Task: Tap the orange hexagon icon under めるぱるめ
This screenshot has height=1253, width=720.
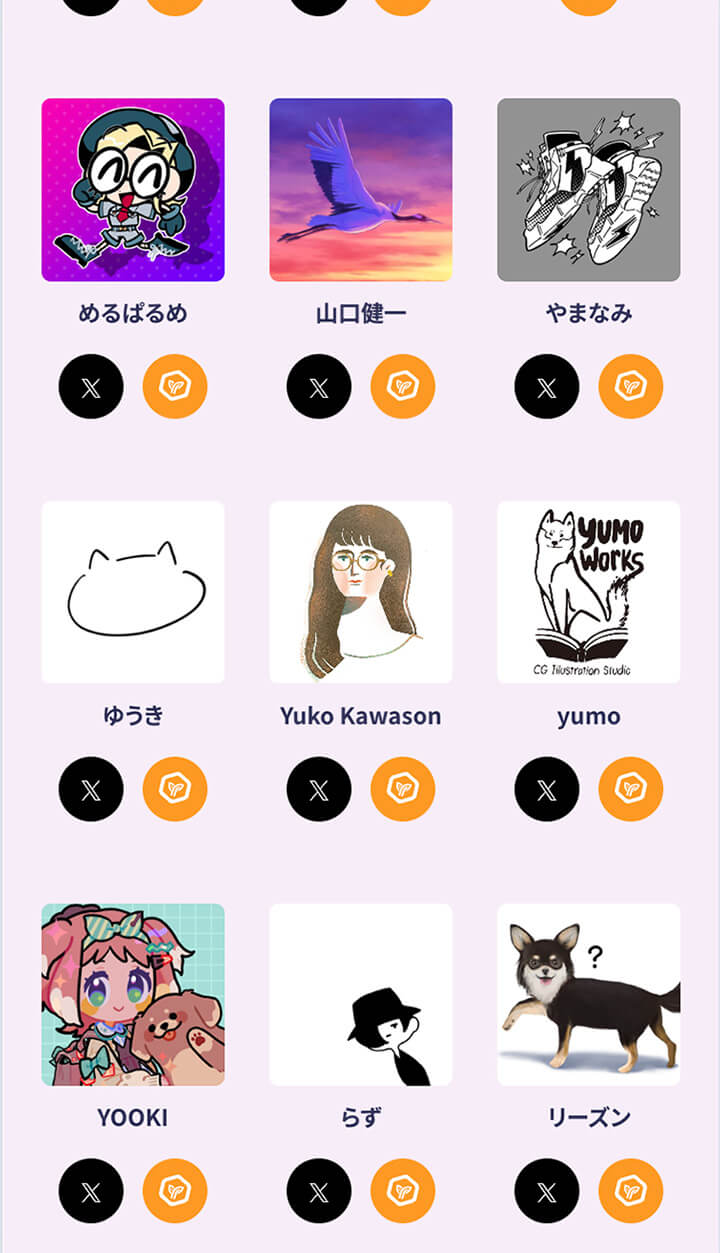Action: tap(175, 386)
